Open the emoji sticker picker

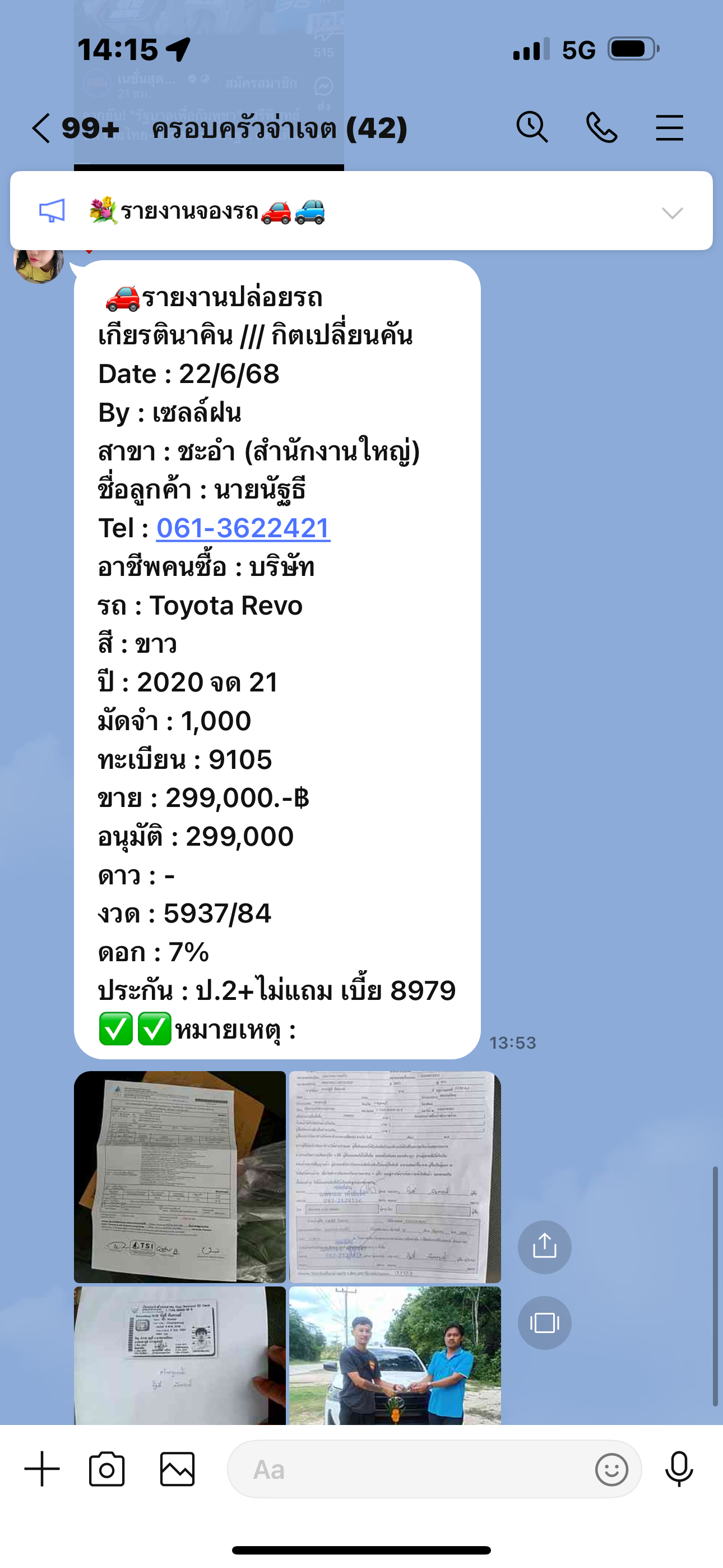[x=611, y=1470]
